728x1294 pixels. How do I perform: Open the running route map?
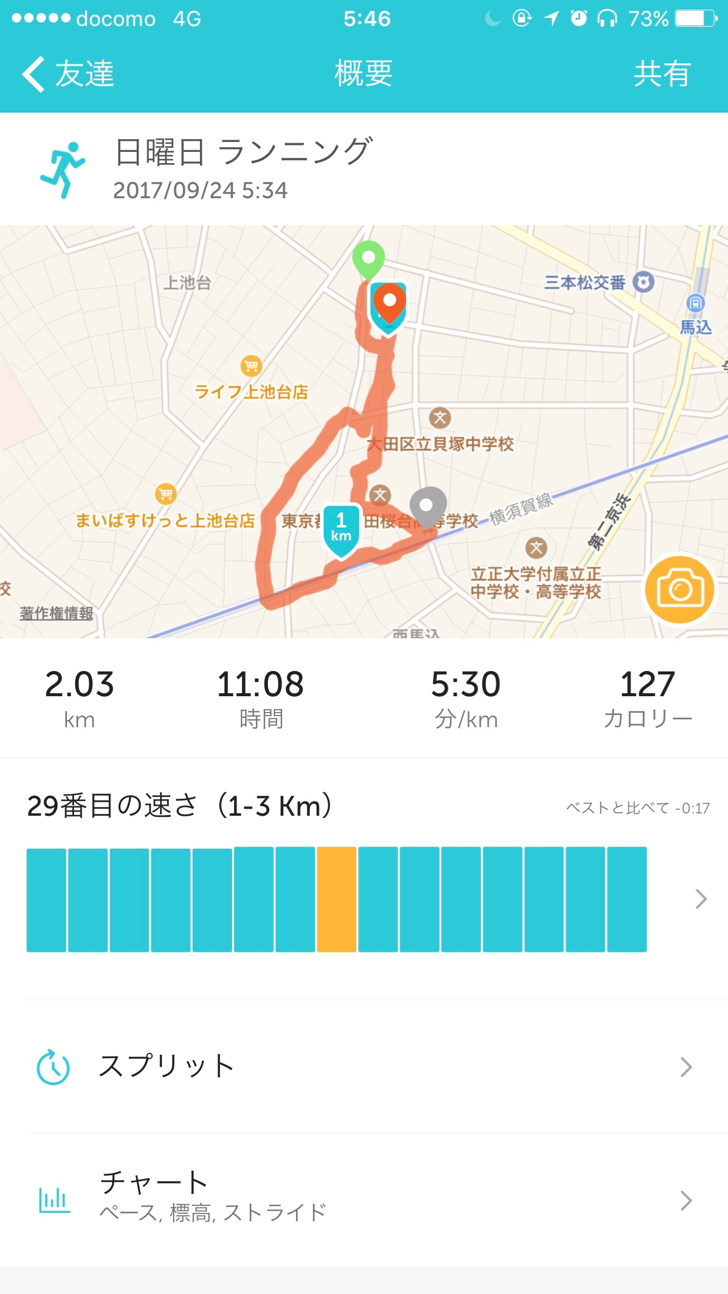(364, 431)
